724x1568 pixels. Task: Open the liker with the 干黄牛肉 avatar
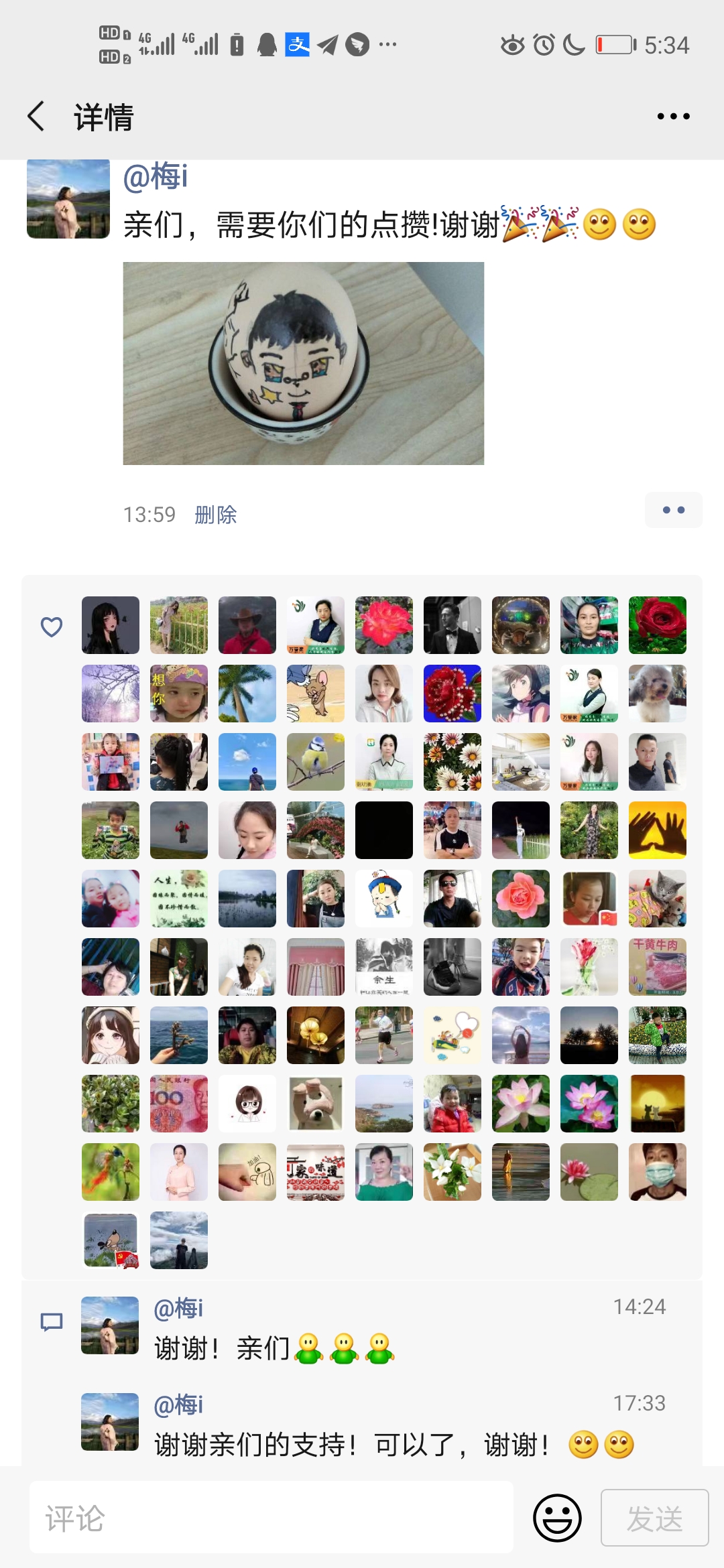pyautogui.click(x=657, y=967)
